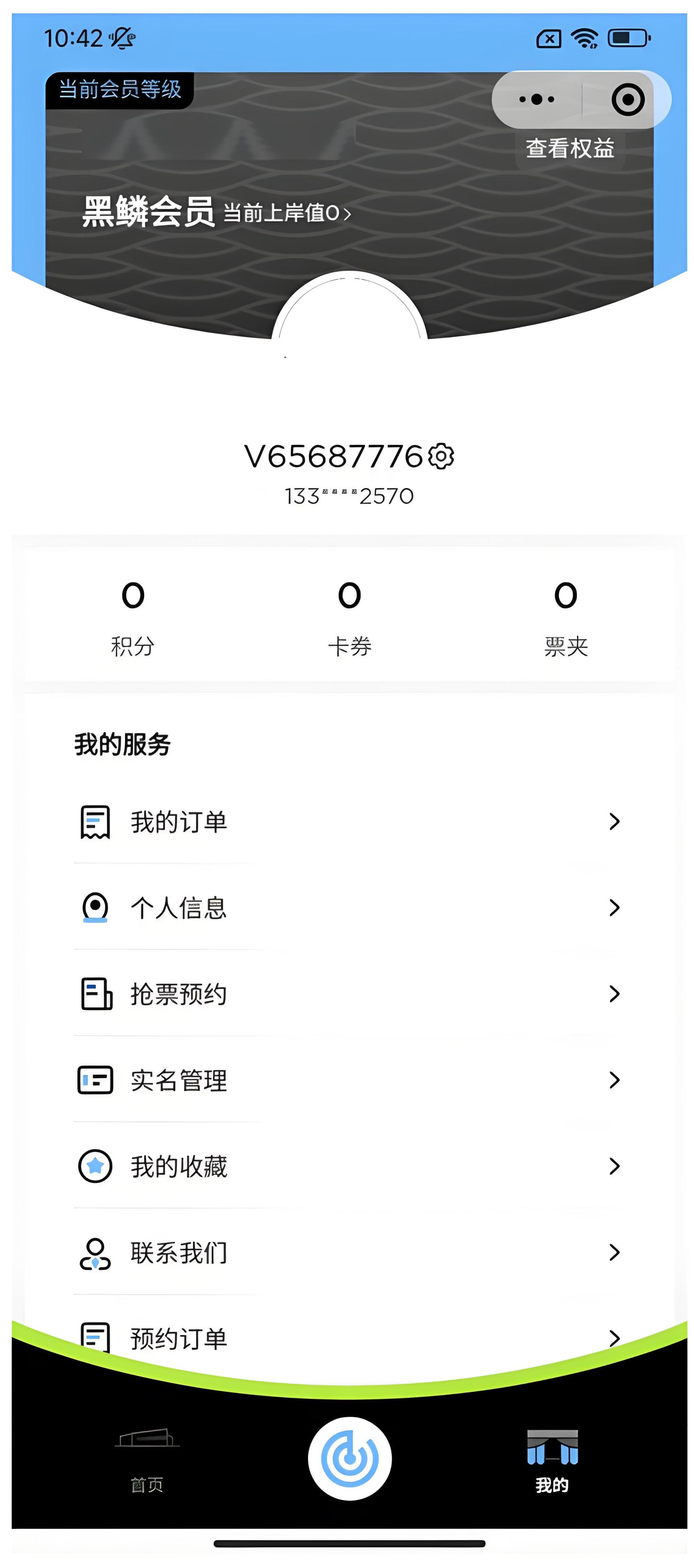Close the mini program via circle icon
The image size is (694, 1568).
627,100
